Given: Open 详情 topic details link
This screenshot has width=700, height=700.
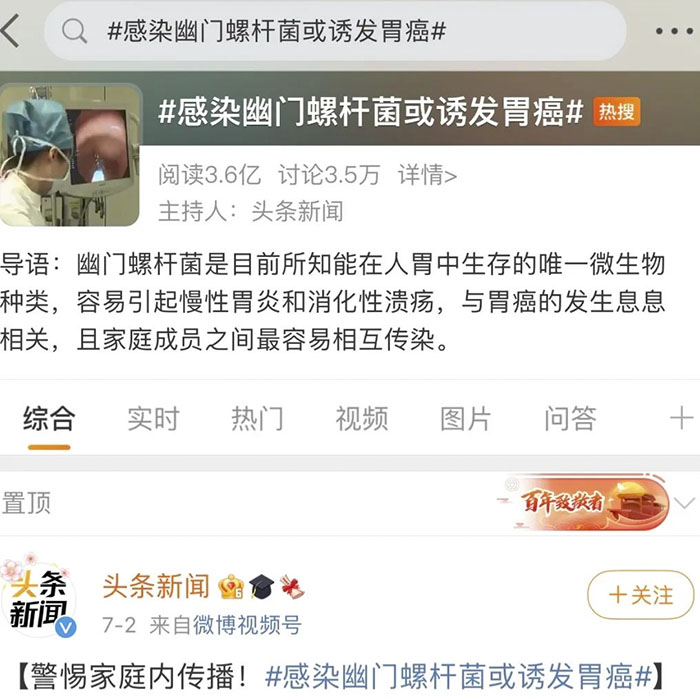Looking at the screenshot, I should pyautogui.click(x=427, y=175).
